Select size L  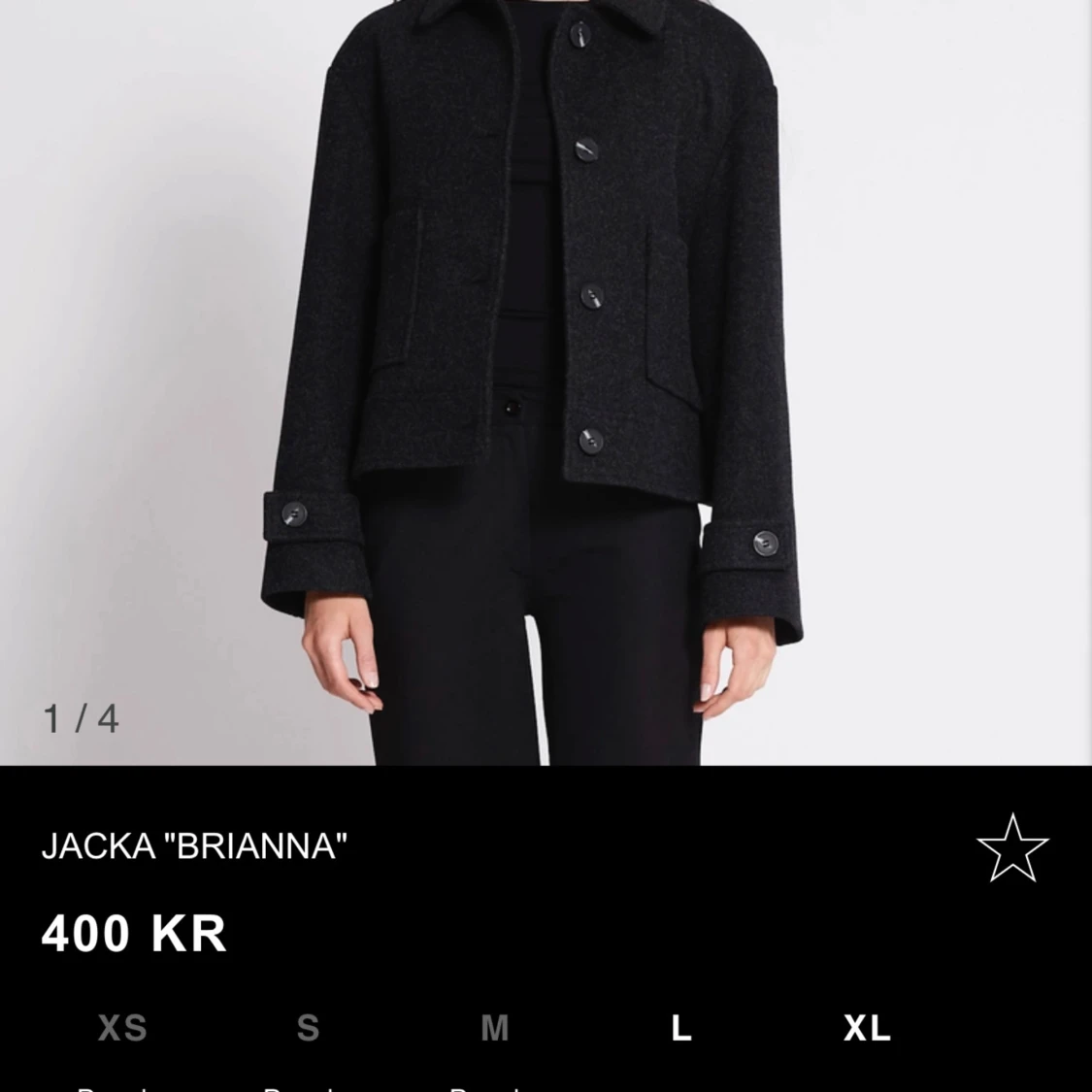[681, 1027]
